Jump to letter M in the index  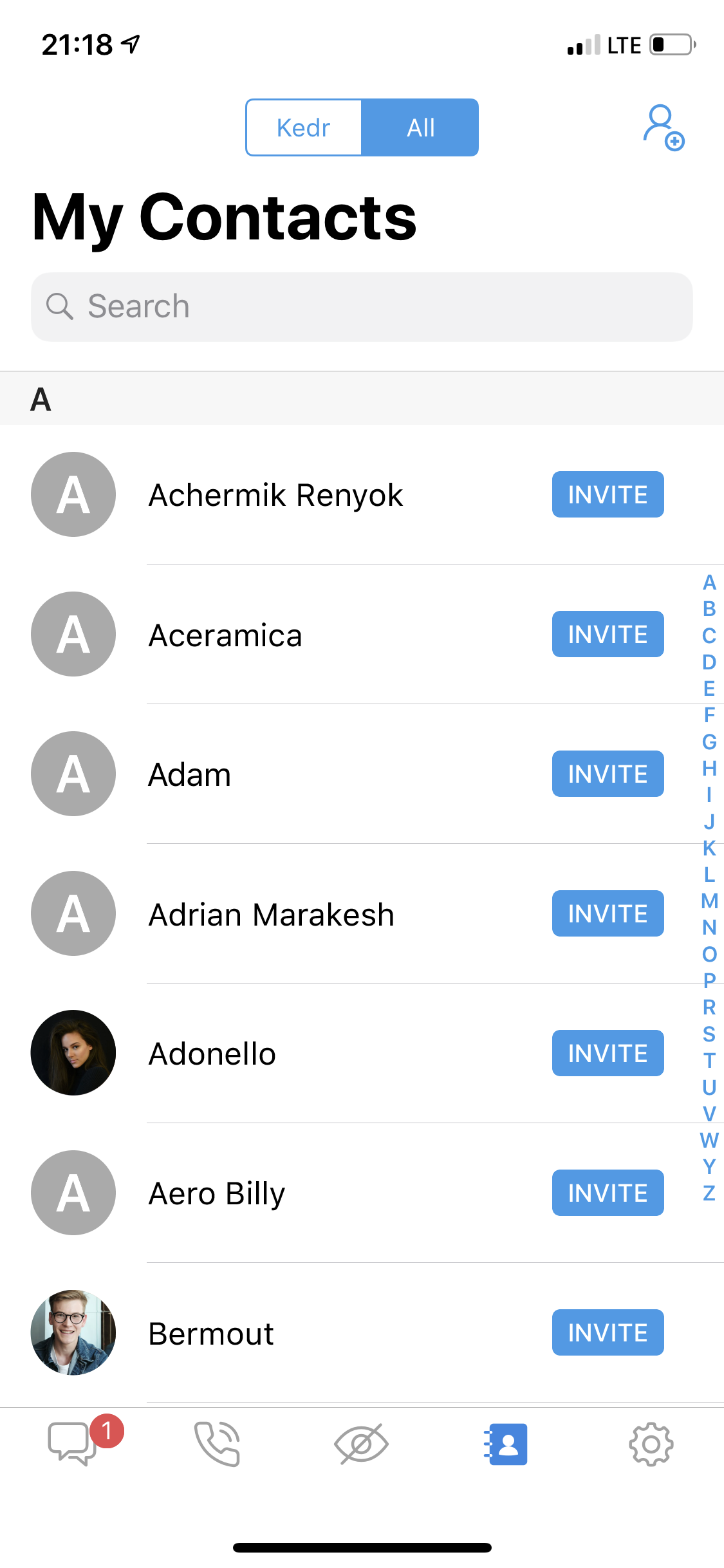(709, 901)
